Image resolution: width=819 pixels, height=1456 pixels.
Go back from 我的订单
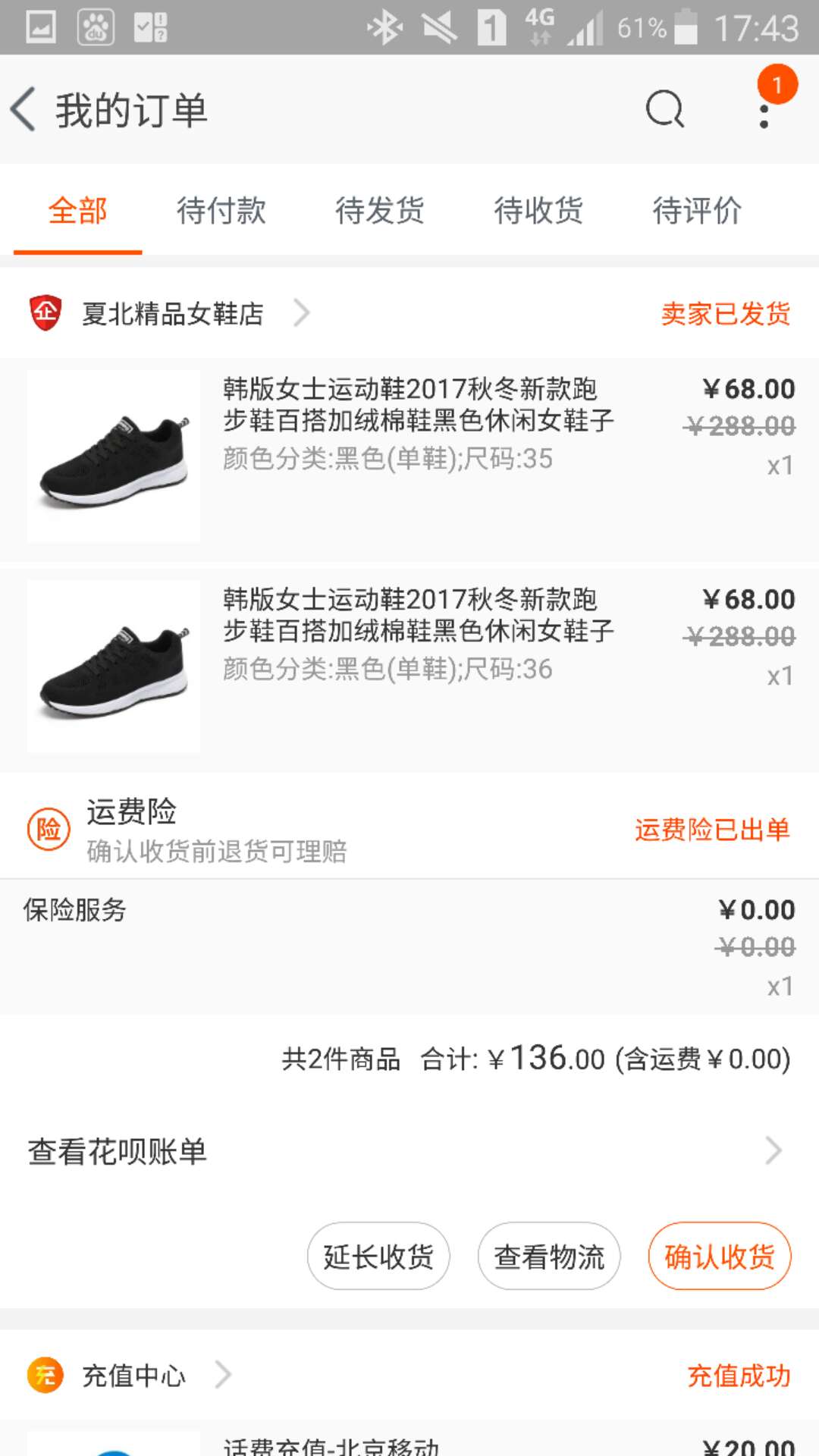click(x=24, y=109)
